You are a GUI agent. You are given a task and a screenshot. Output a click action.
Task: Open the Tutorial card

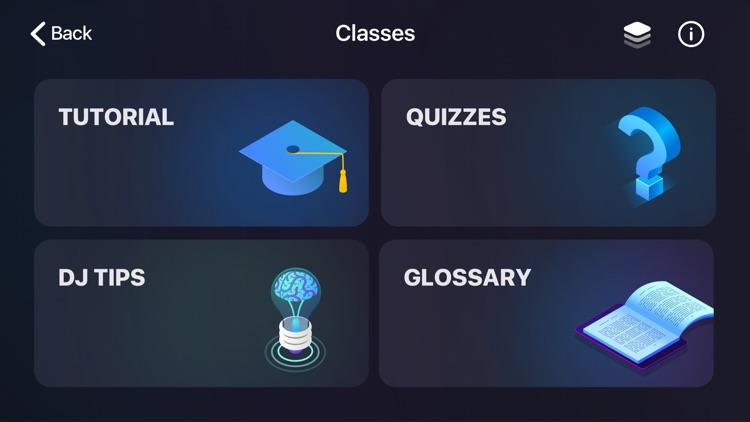point(201,153)
